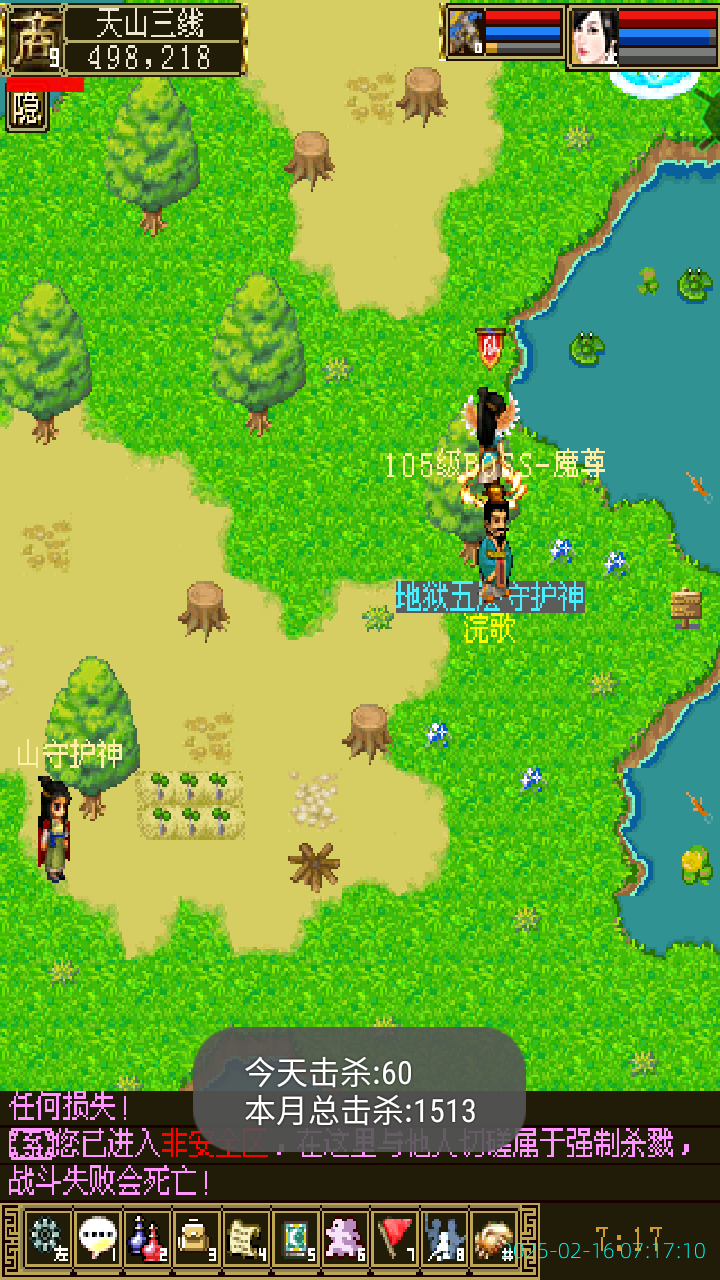Tap the pink character figure icon
Image resolution: width=720 pixels, height=1280 pixels.
pyautogui.click(x=346, y=1237)
